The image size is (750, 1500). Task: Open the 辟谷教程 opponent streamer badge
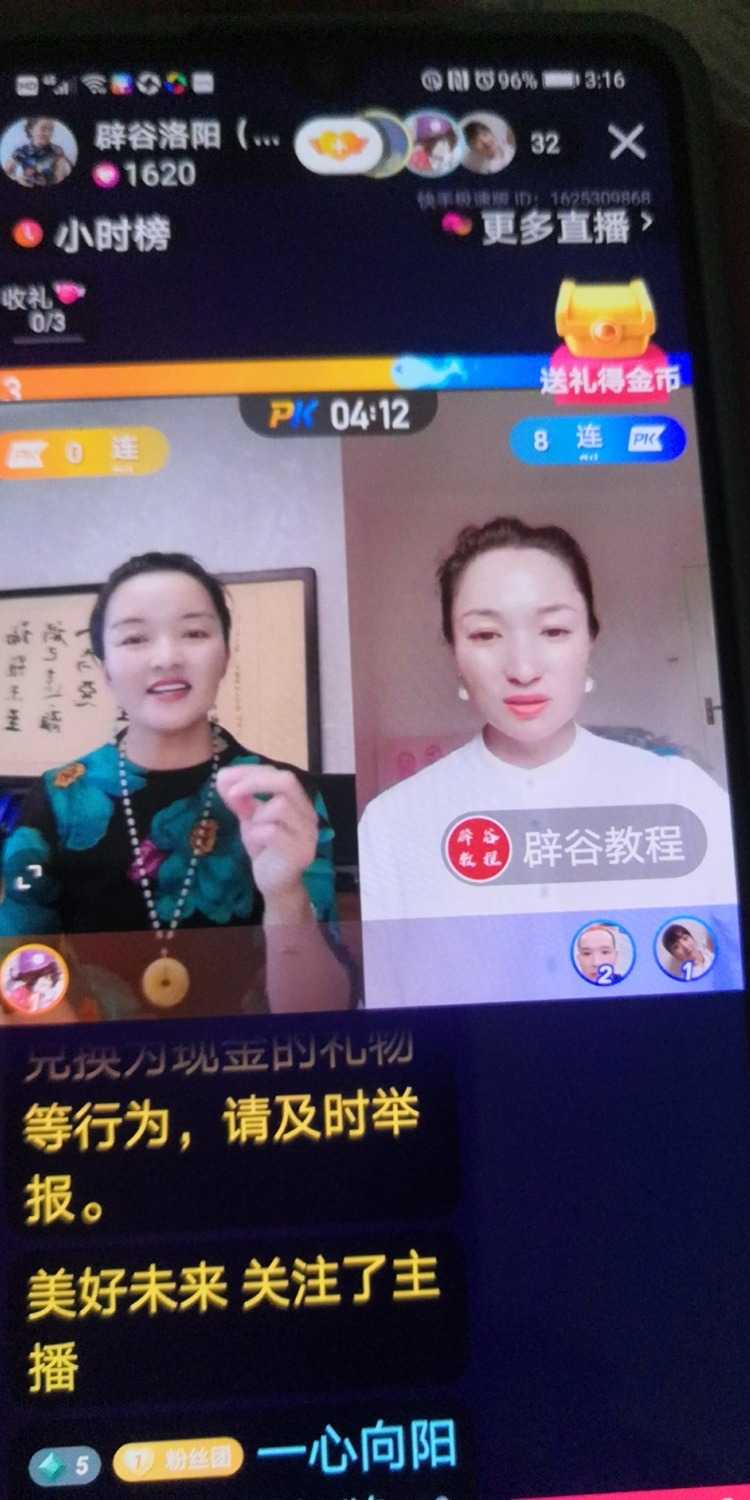coord(575,847)
